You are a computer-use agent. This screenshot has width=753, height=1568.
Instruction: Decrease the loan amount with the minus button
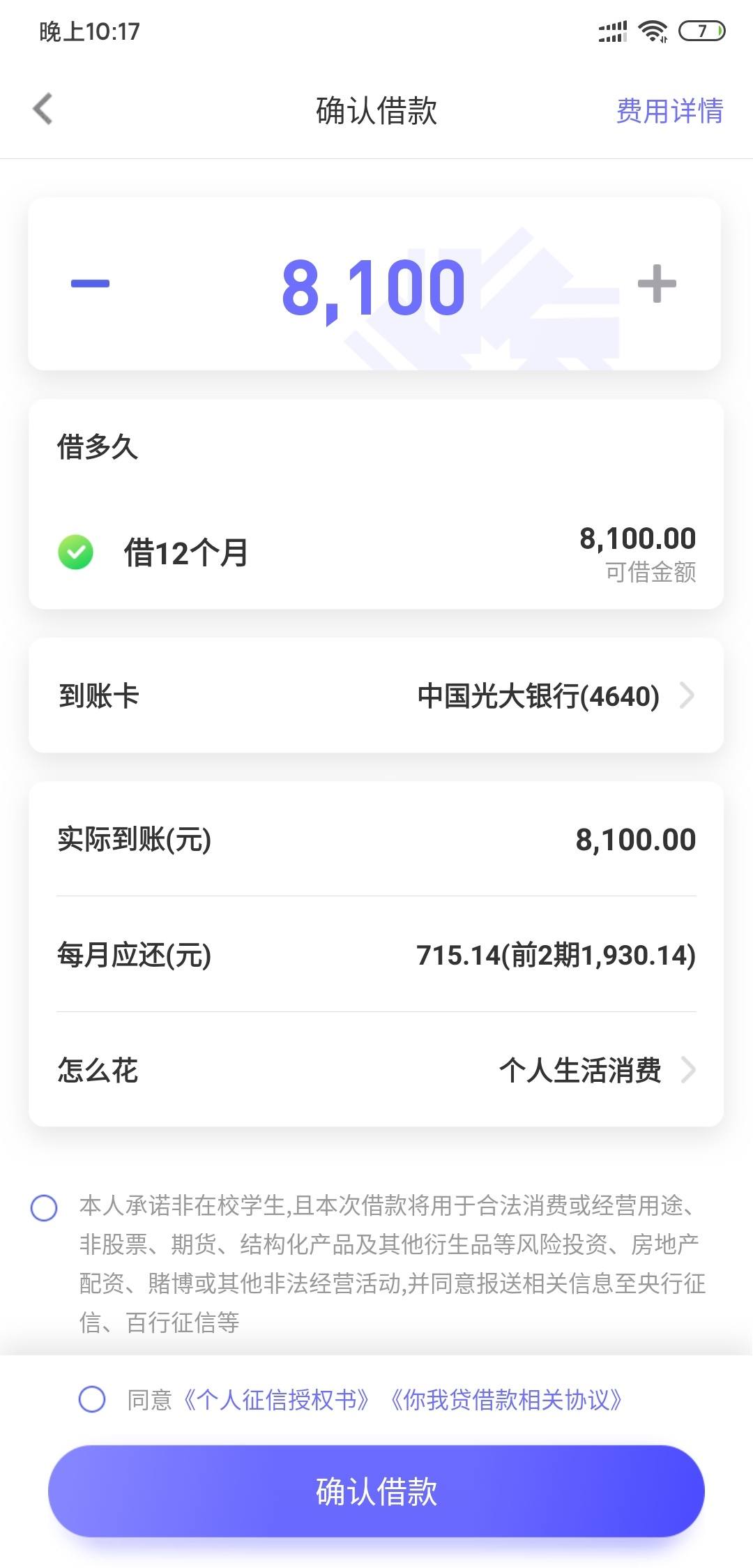point(90,283)
